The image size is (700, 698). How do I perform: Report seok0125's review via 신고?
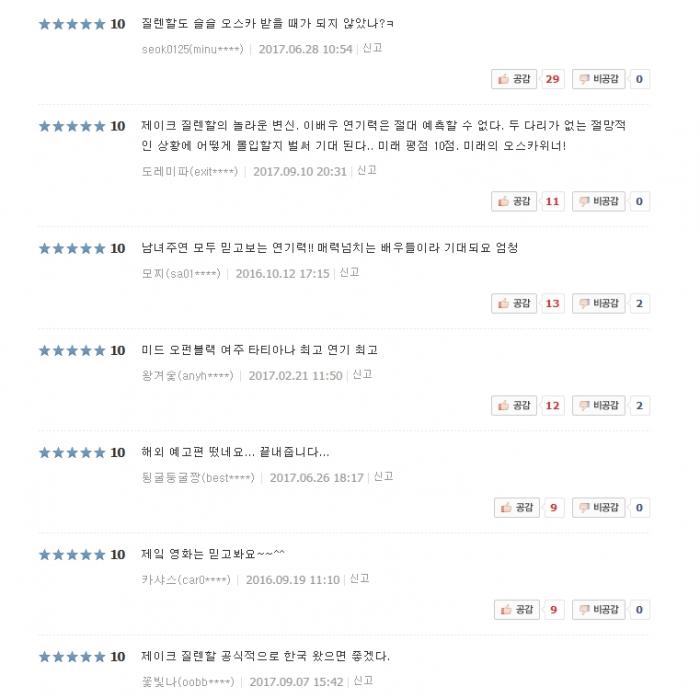373,48
